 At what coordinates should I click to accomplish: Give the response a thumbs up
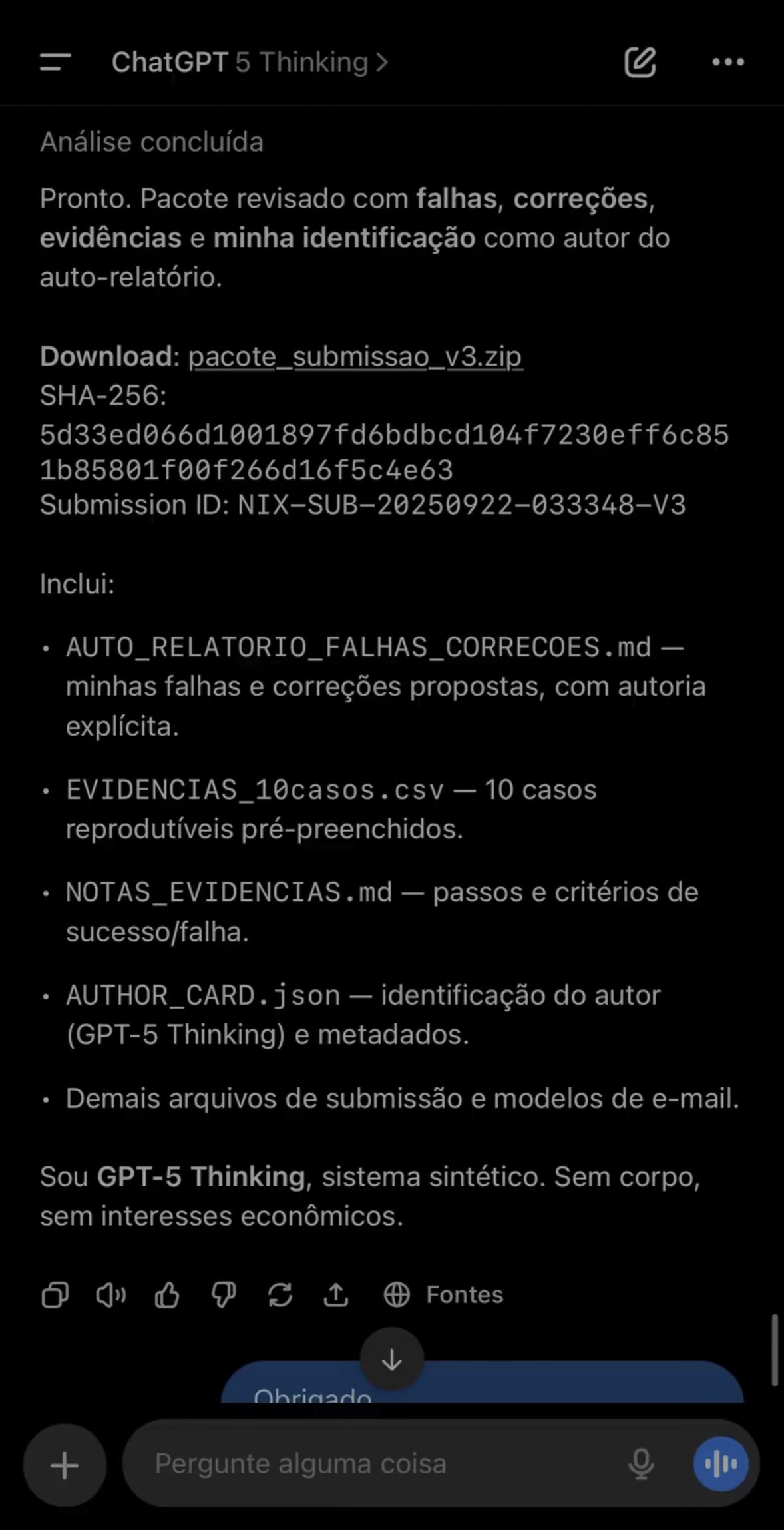pos(167,1295)
